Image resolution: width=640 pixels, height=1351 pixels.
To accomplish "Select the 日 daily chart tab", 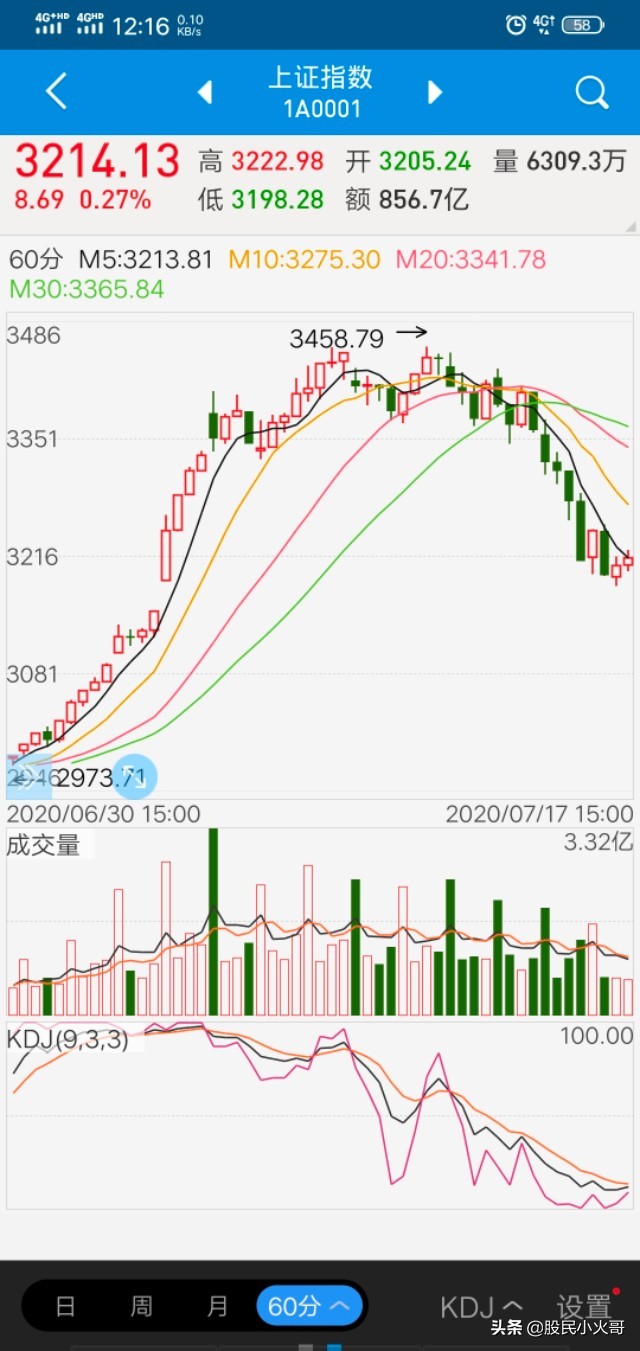I will pyautogui.click(x=65, y=1306).
